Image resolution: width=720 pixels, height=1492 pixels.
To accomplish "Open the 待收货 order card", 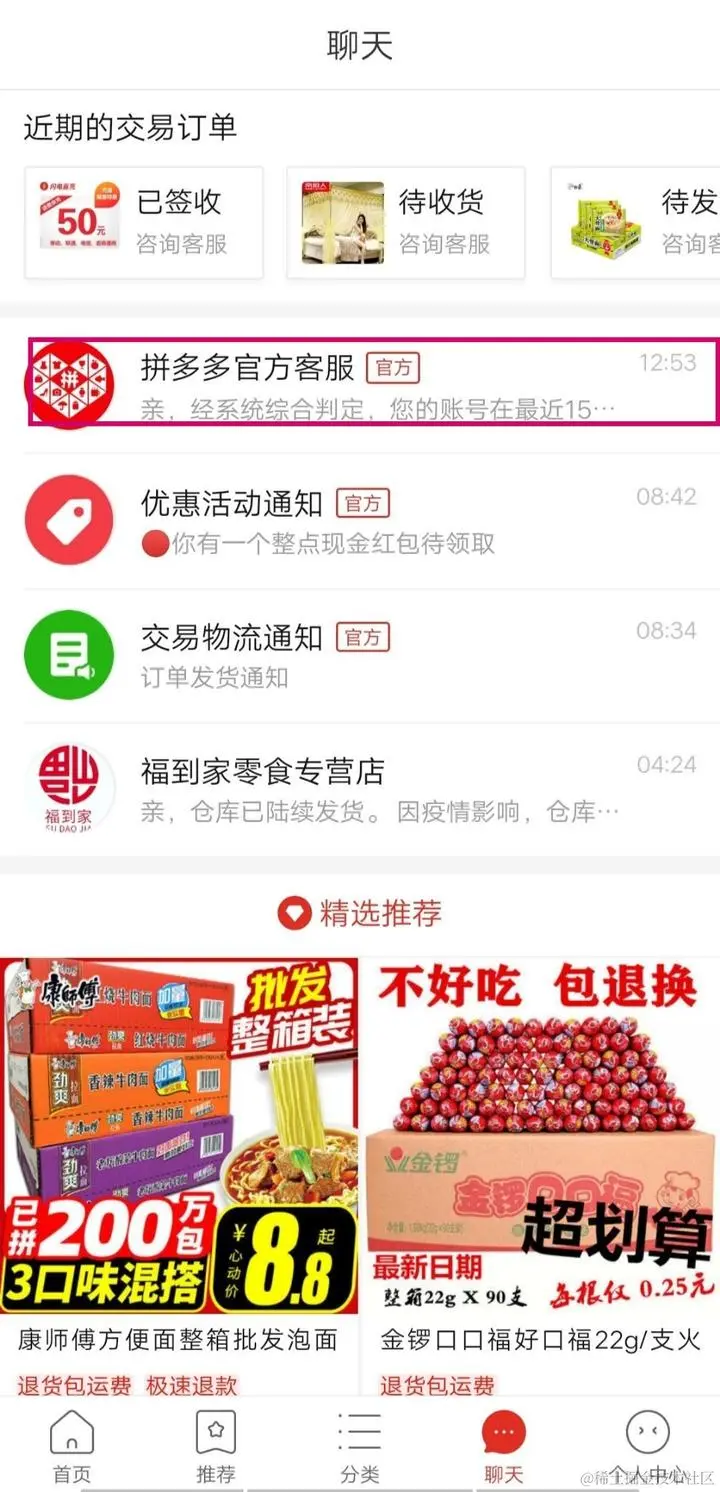I will (406, 222).
